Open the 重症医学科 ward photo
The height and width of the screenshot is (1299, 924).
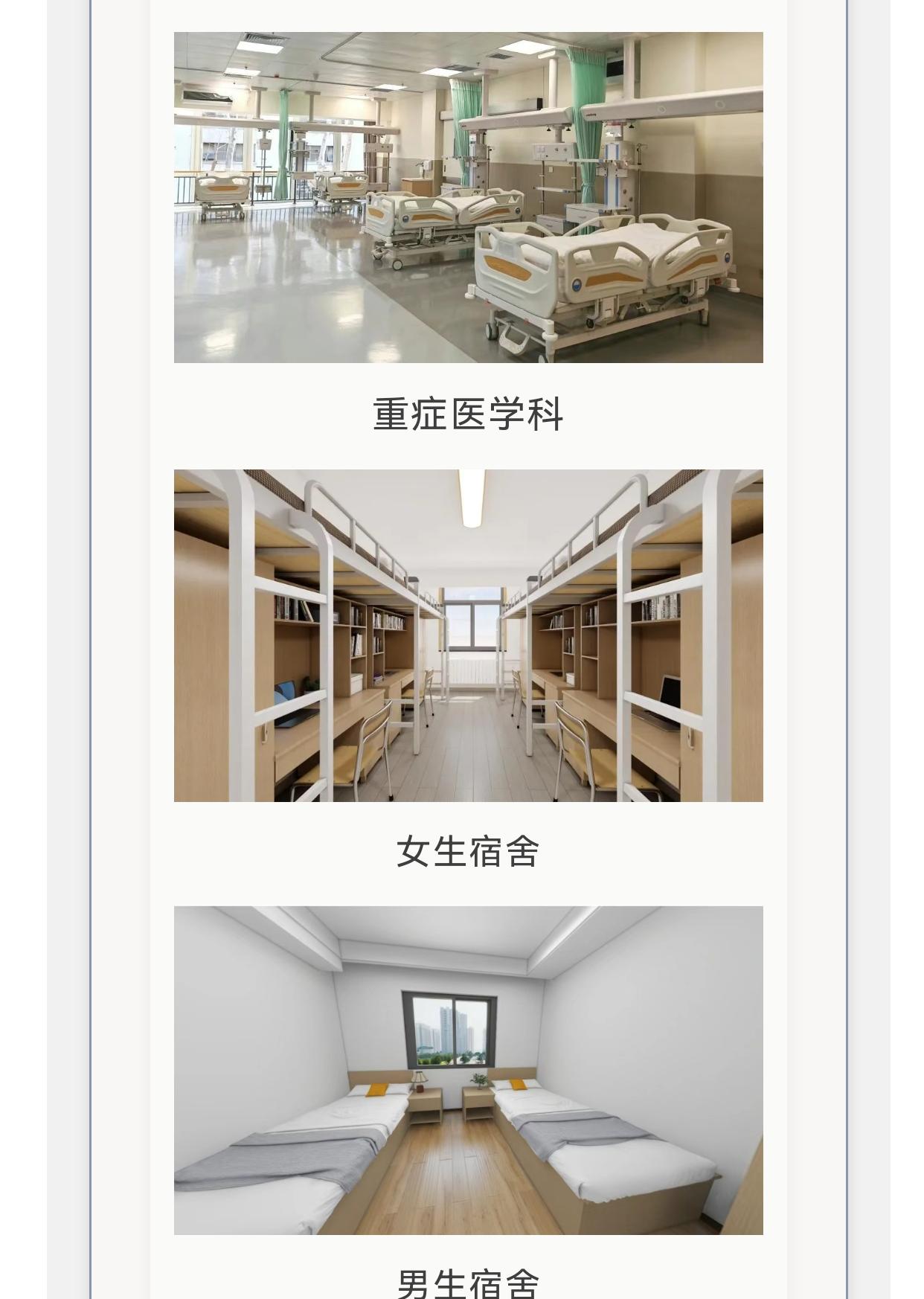click(x=468, y=197)
